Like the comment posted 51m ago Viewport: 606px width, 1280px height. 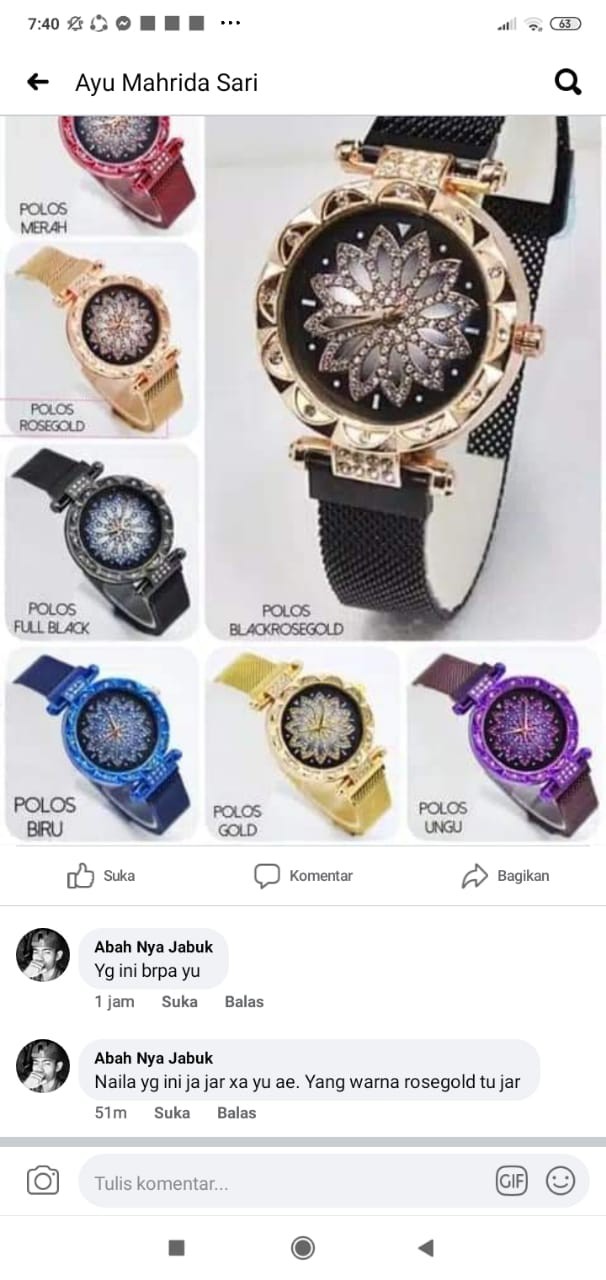172,1112
